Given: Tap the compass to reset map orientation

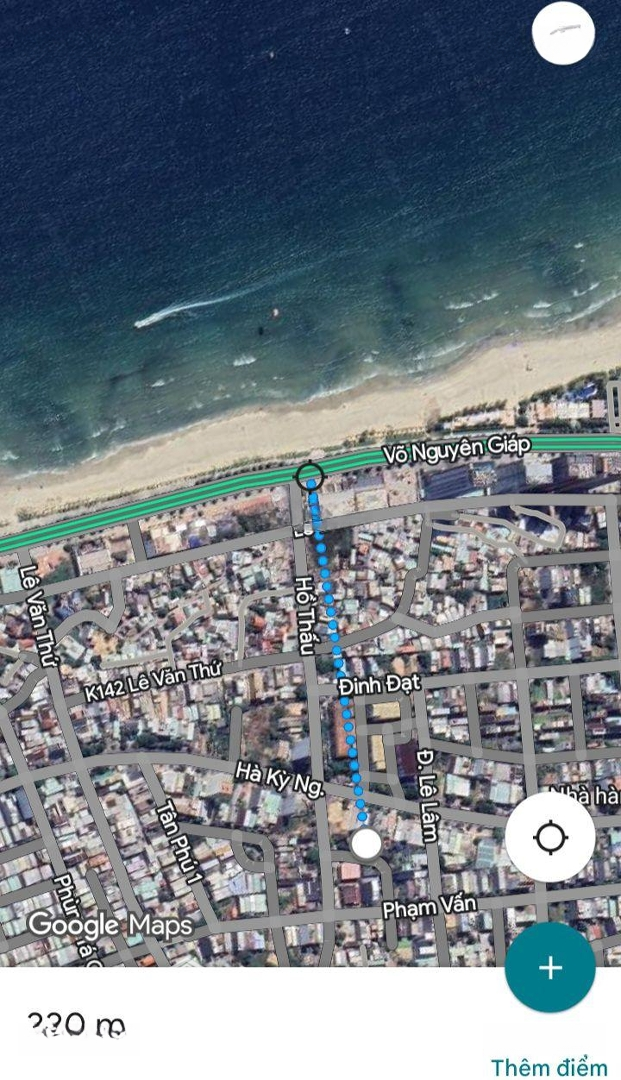Looking at the screenshot, I should pyautogui.click(x=564, y=34).
